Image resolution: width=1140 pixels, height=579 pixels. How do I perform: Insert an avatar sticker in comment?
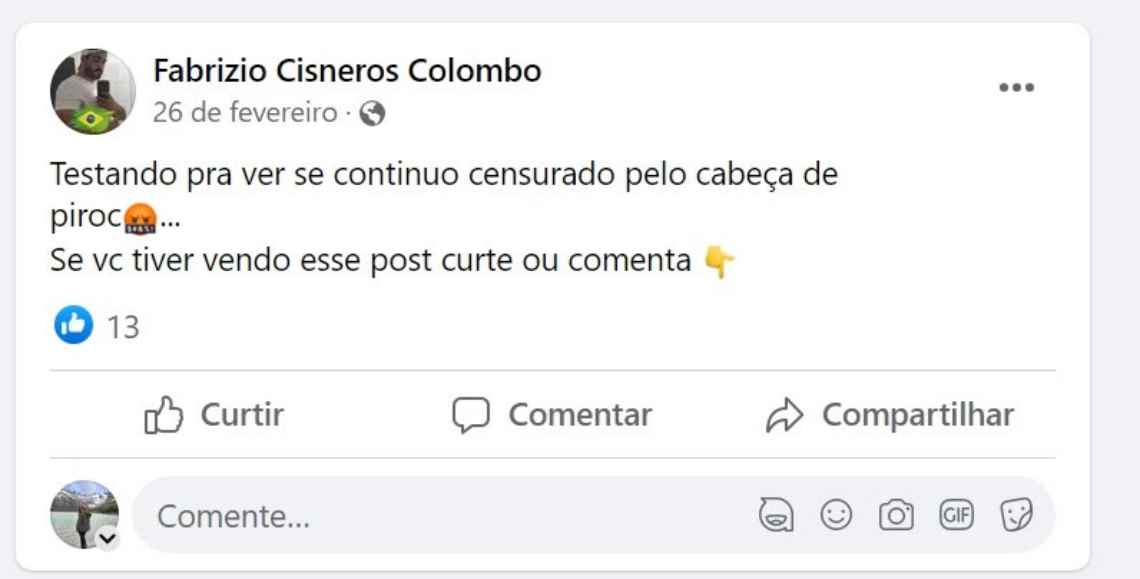776,515
